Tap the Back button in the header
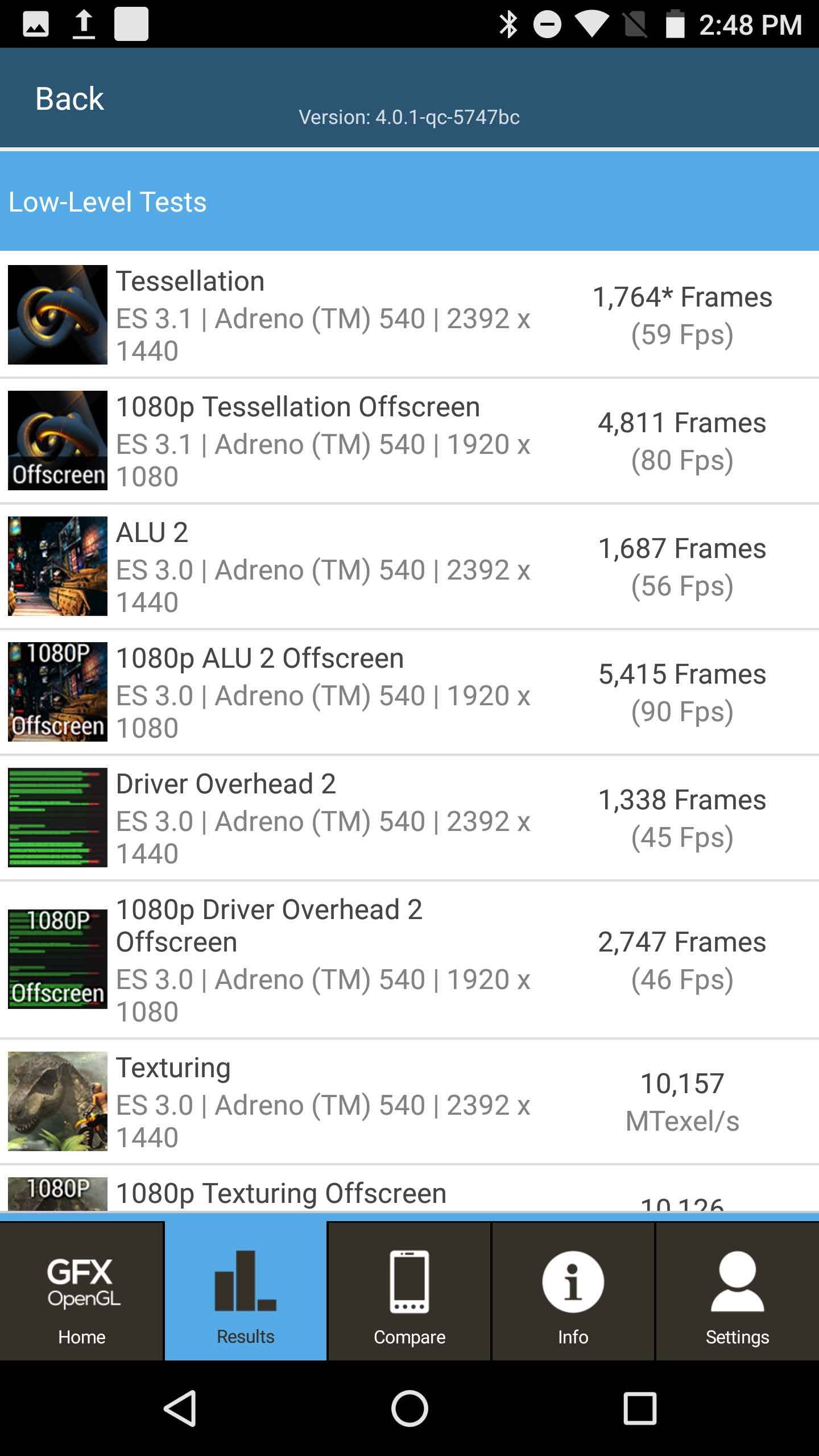This screenshot has width=819, height=1456. pyautogui.click(x=69, y=99)
